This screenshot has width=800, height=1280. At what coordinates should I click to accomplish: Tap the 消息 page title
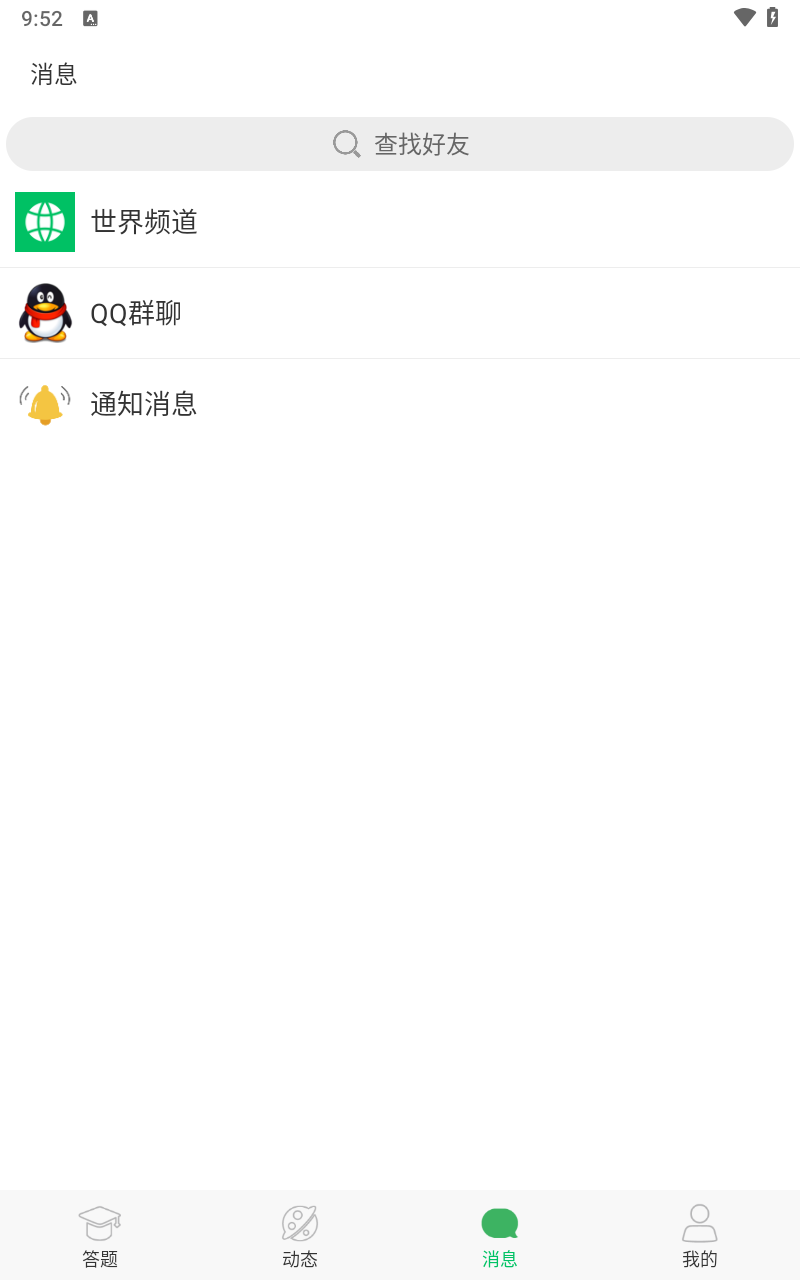(x=53, y=74)
